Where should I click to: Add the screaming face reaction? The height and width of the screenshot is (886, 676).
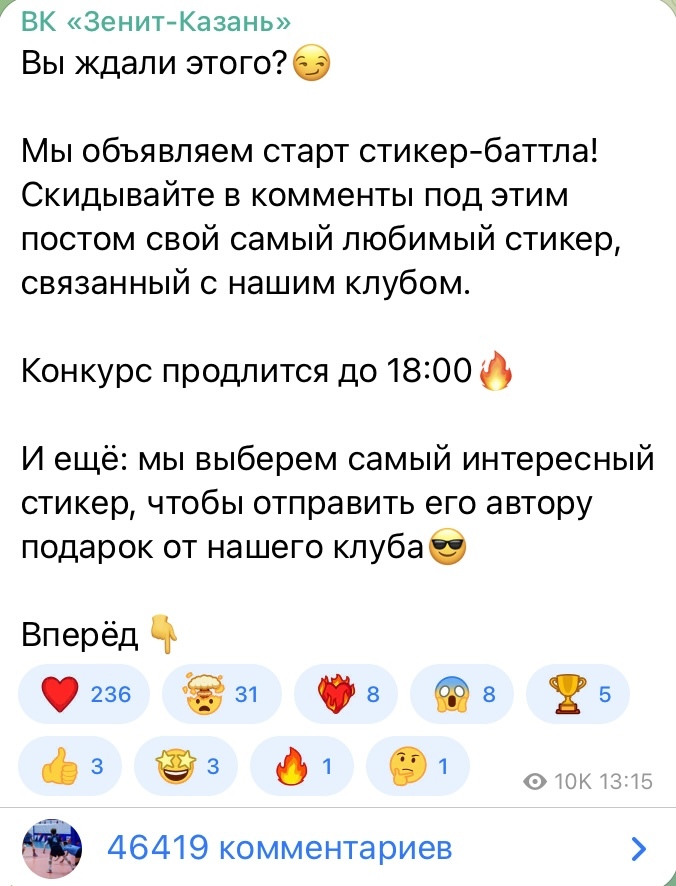[460, 694]
